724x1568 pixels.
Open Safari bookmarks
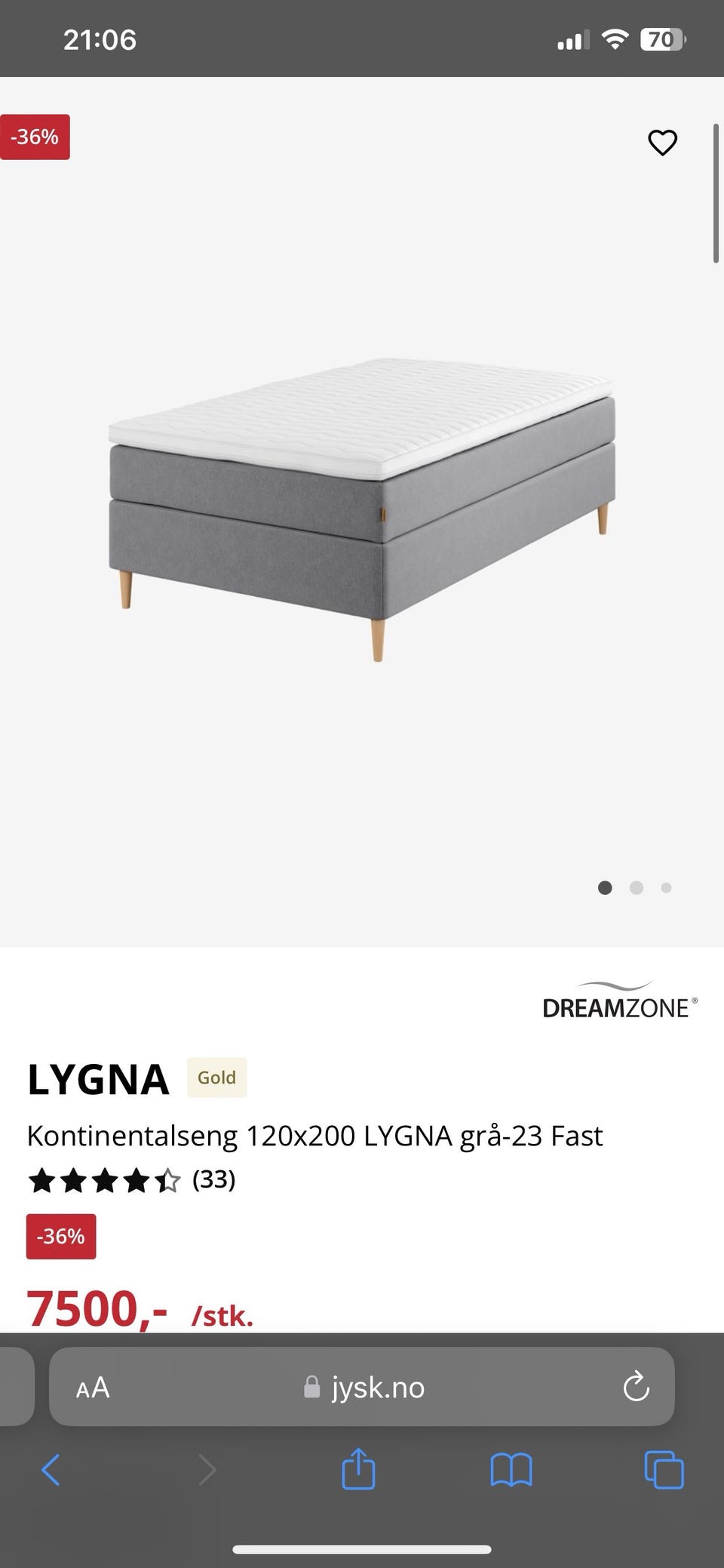[x=511, y=1470]
